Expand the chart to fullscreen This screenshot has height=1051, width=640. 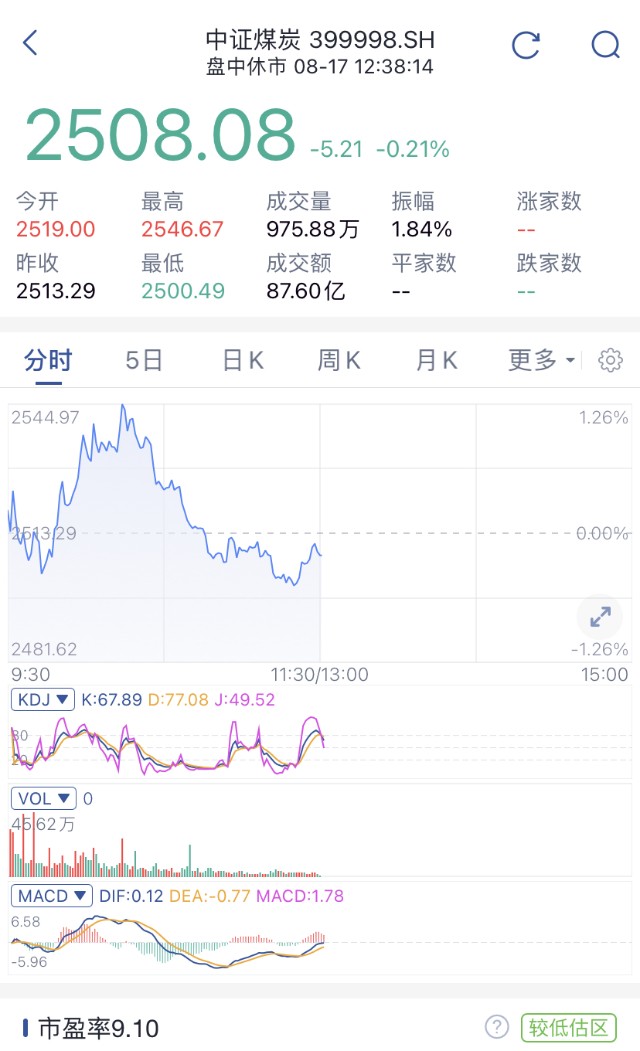pos(600,617)
